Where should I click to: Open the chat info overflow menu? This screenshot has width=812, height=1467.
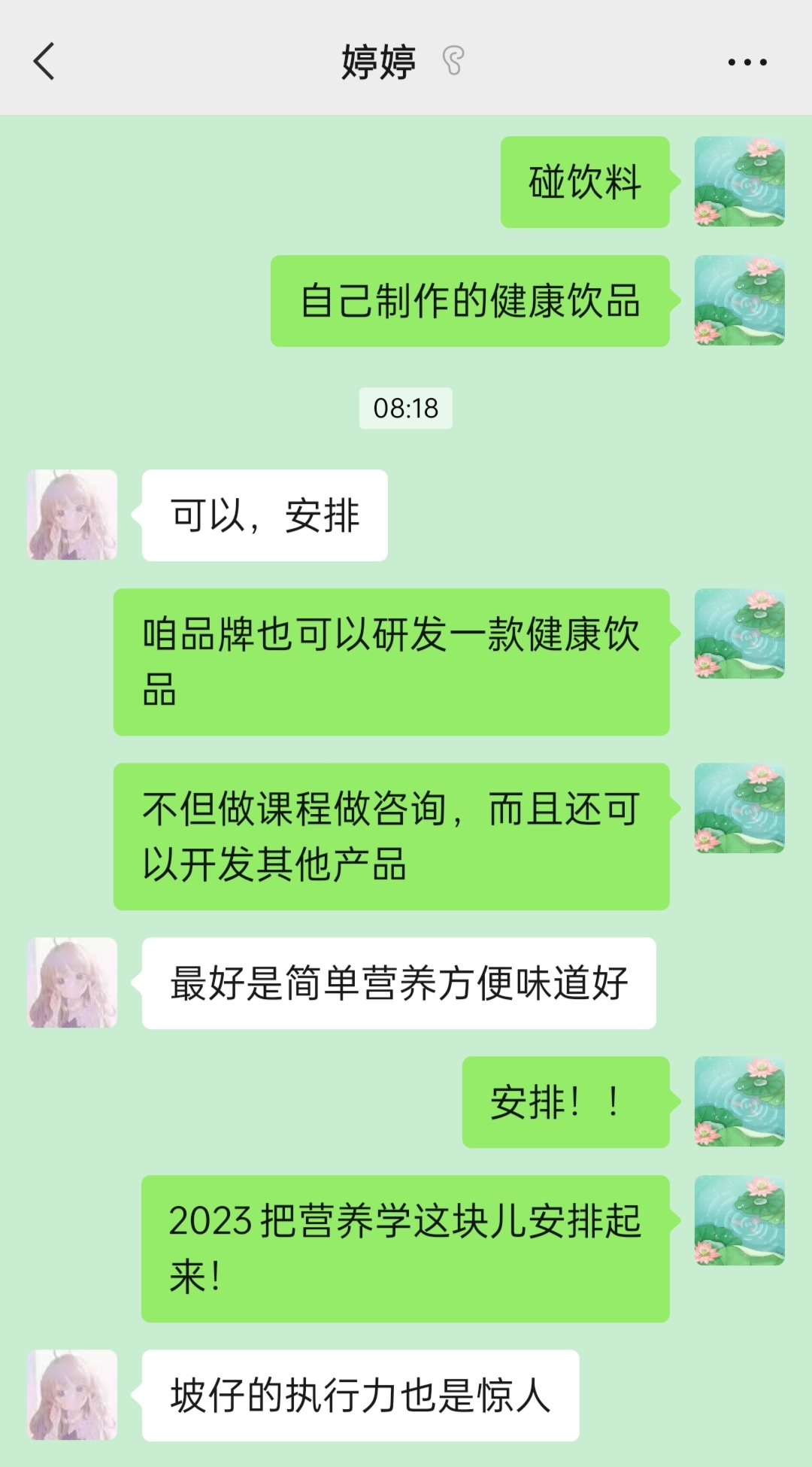point(747,62)
